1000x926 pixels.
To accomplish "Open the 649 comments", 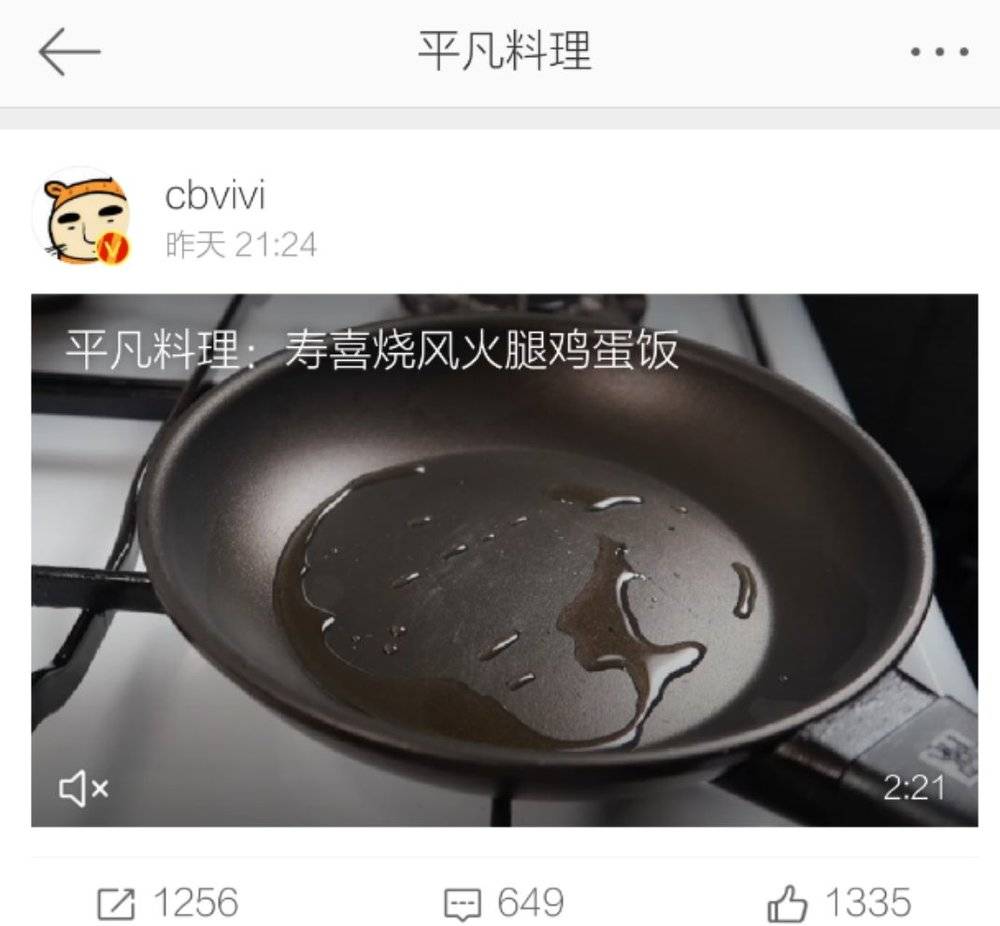I will 504,903.
